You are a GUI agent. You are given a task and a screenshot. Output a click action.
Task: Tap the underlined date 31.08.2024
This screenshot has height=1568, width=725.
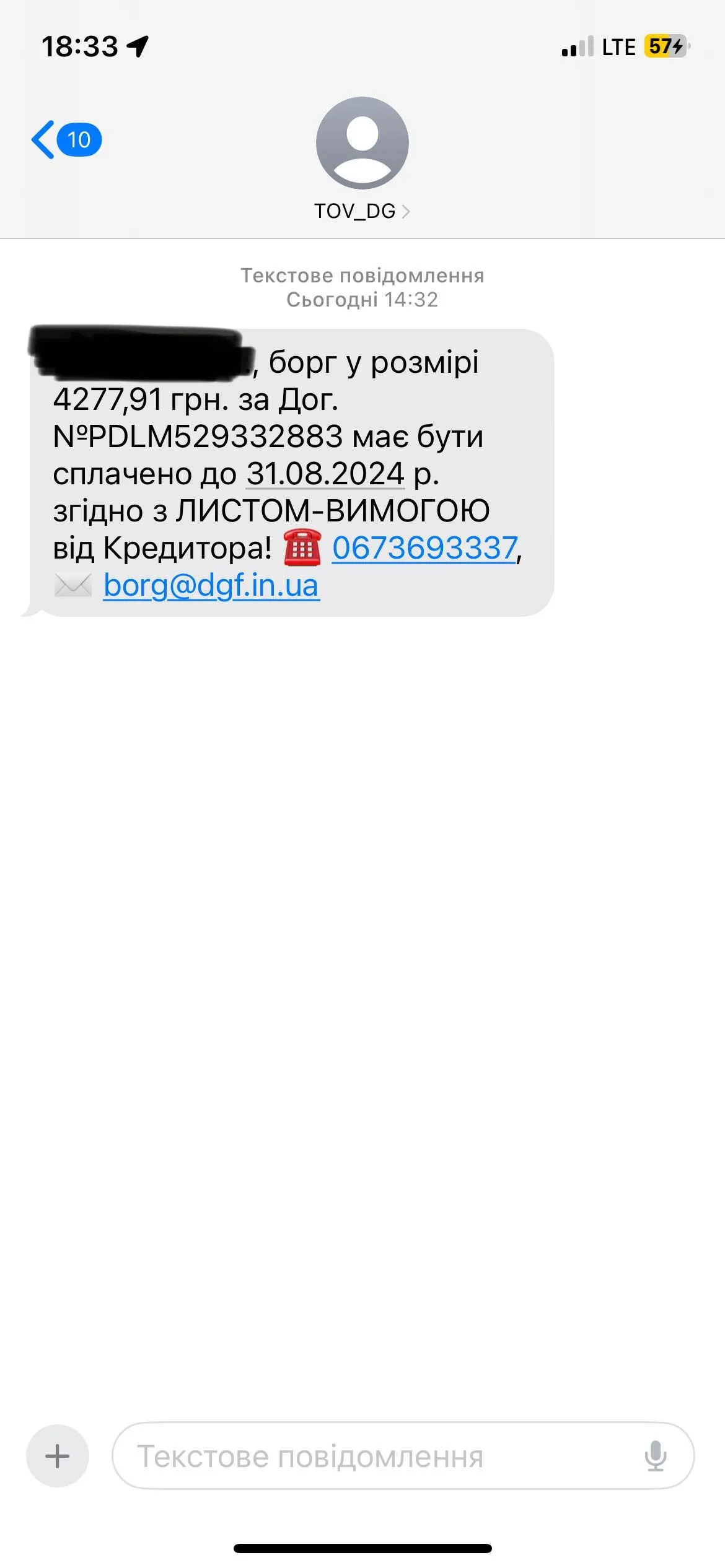pos(325,474)
